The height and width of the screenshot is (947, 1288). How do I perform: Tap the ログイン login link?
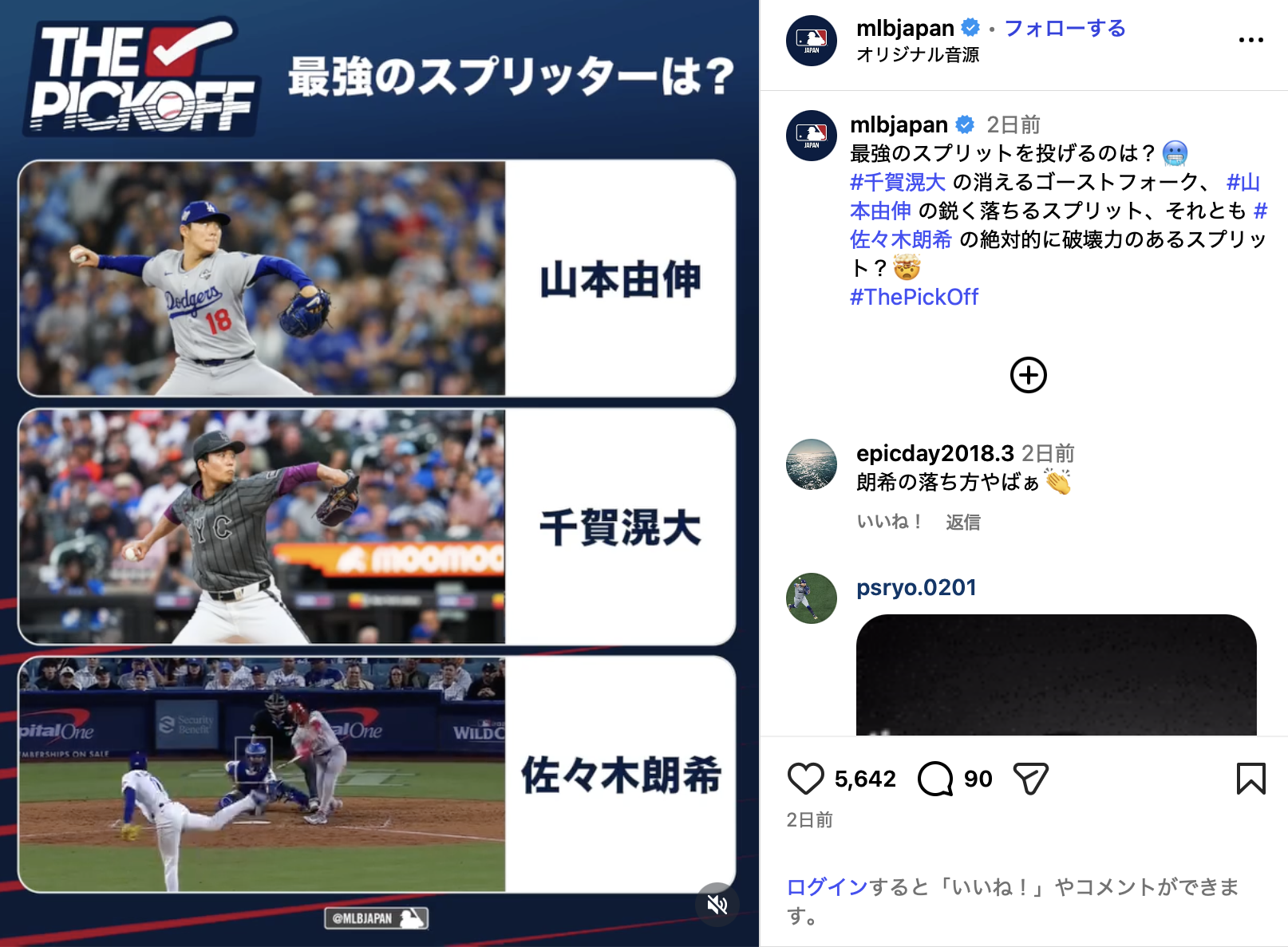[x=827, y=887]
